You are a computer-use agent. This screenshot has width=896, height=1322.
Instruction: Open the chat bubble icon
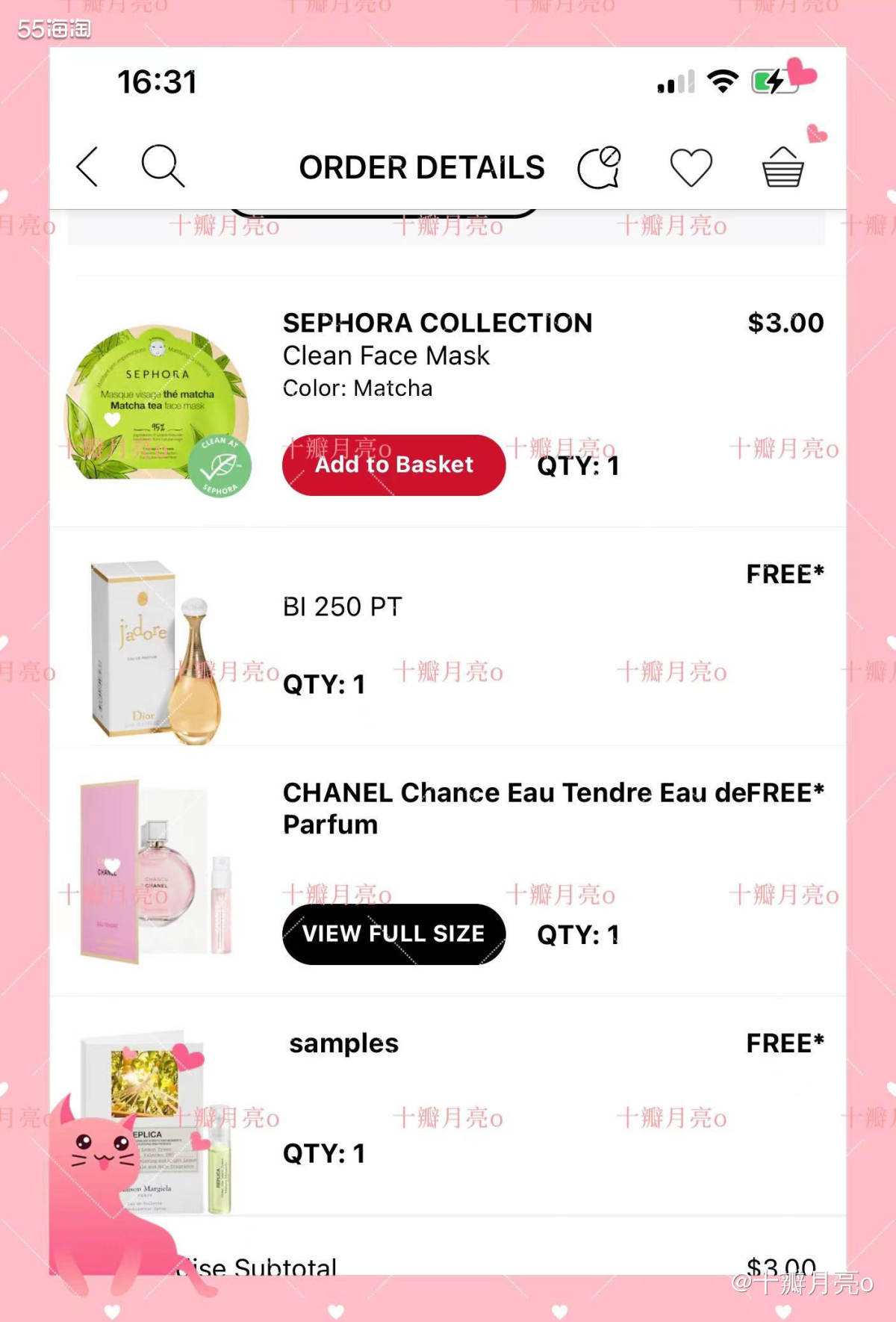(x=599, y=167)
